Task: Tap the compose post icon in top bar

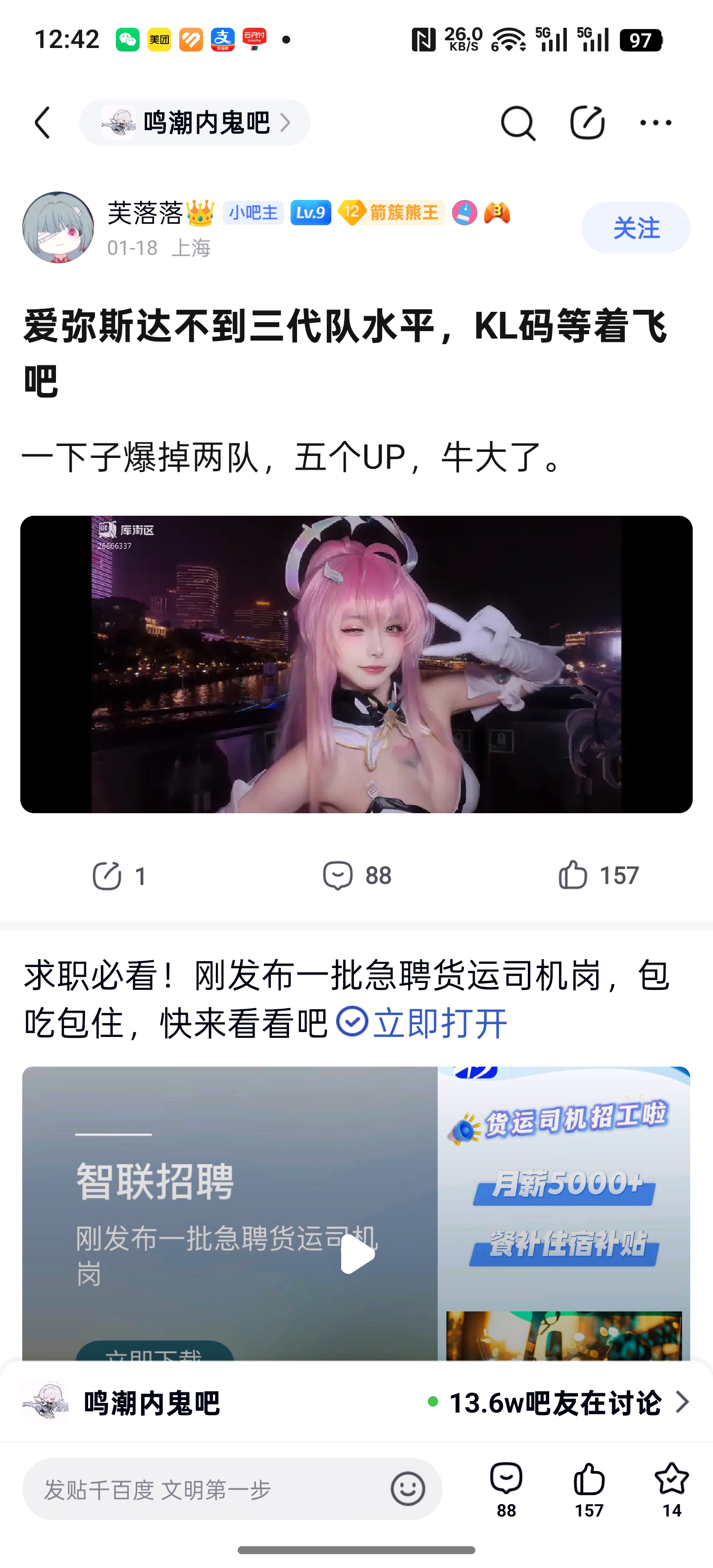Action: coord(587,123)
